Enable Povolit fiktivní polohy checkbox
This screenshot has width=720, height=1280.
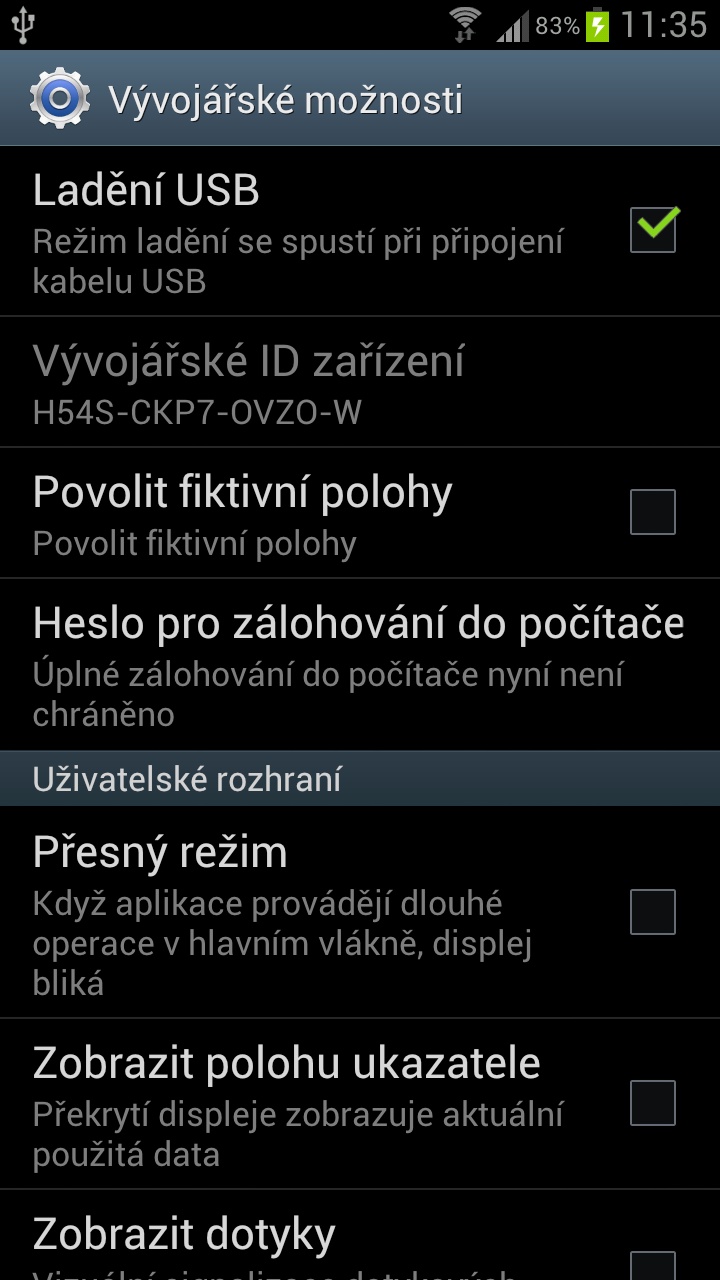[653, 512]
